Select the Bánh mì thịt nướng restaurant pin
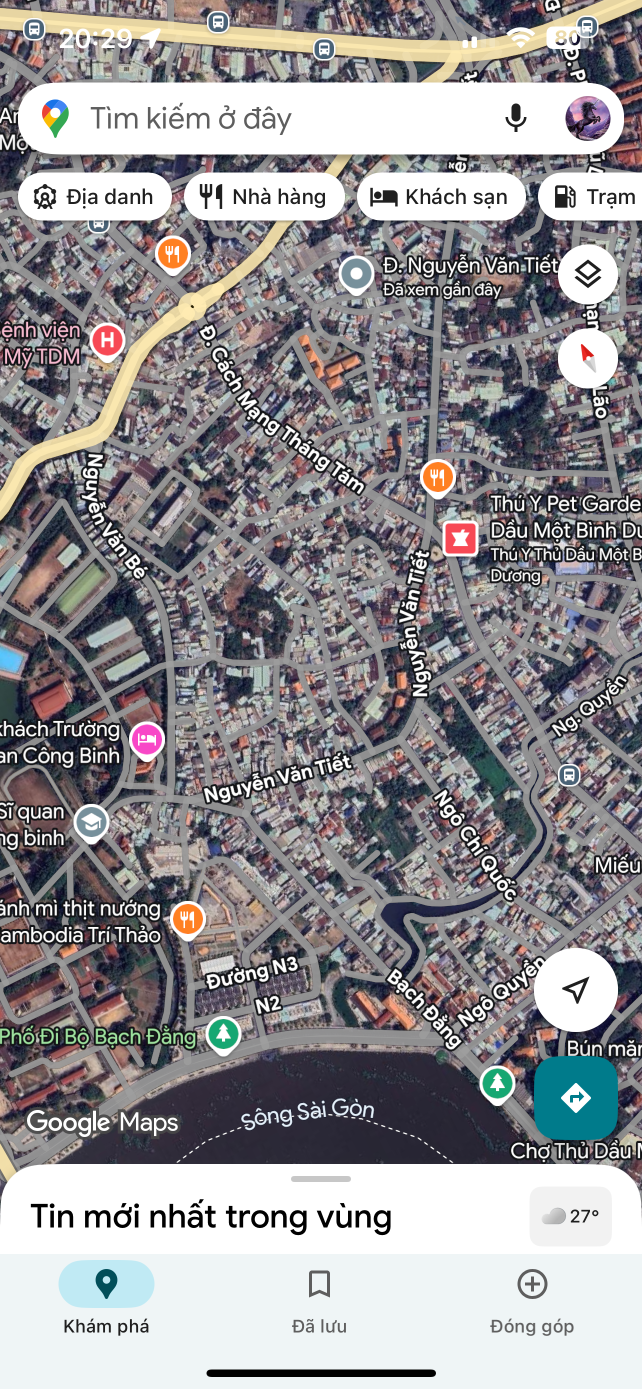Image resolution: width=642 pixels, height=1389 pixels. pyautogui.click(x=187, y=919)
